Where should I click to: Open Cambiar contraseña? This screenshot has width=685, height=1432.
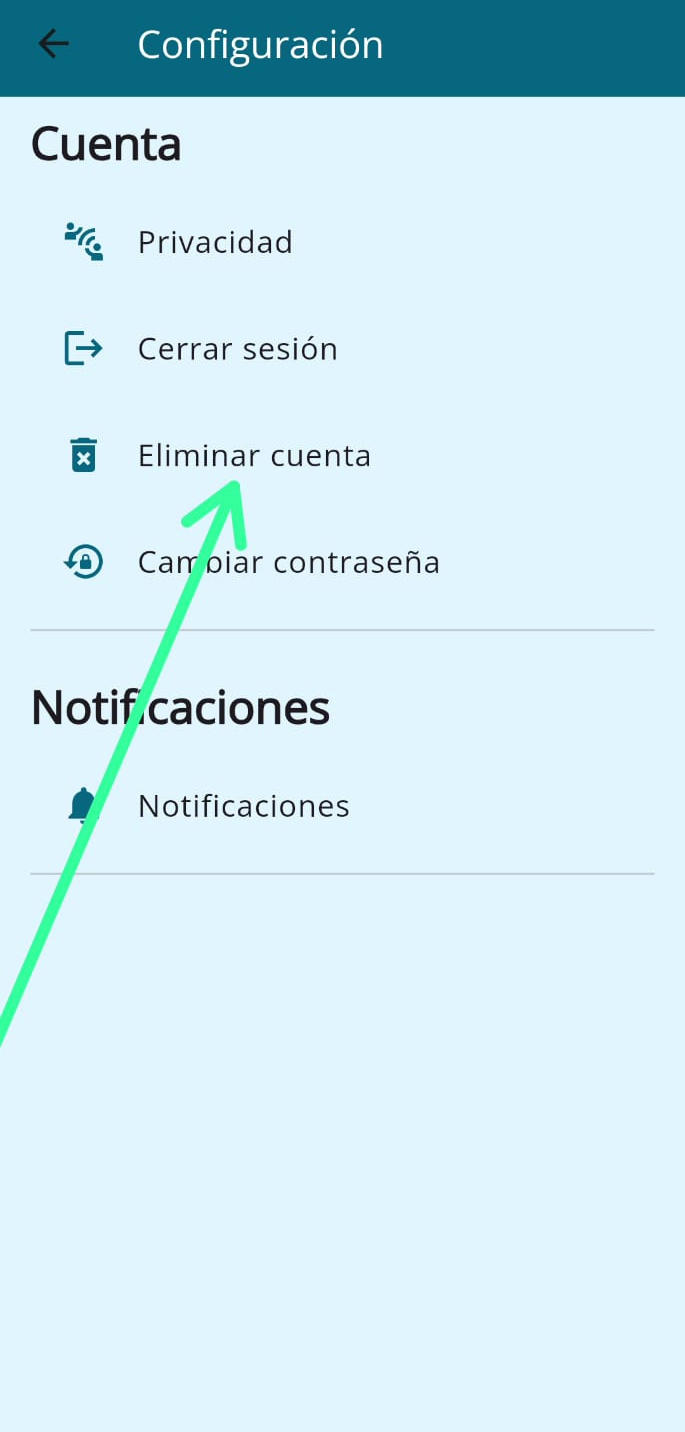coord(288,562)
